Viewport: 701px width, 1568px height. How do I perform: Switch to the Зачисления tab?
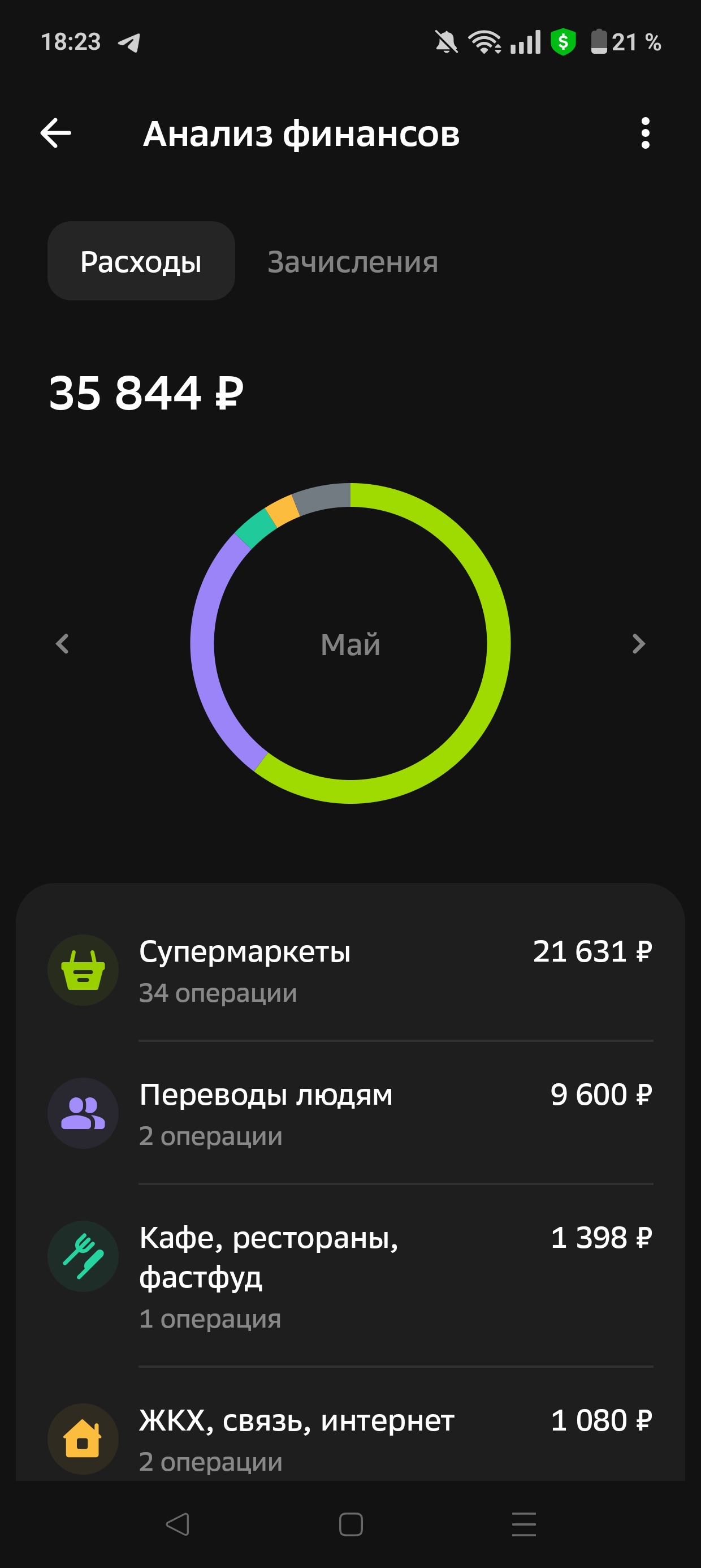coord(353,262)
